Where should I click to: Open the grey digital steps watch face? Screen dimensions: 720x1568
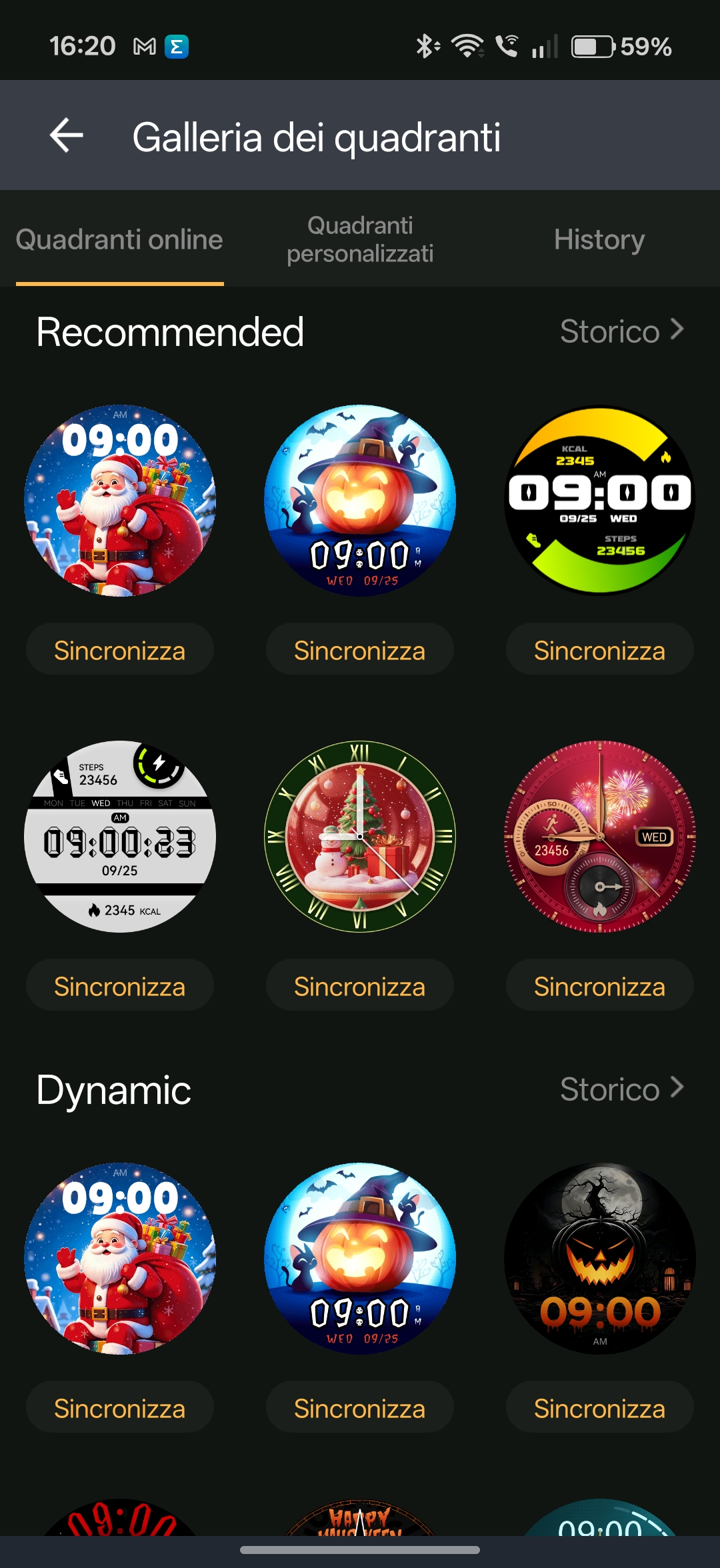click(120, 836)
